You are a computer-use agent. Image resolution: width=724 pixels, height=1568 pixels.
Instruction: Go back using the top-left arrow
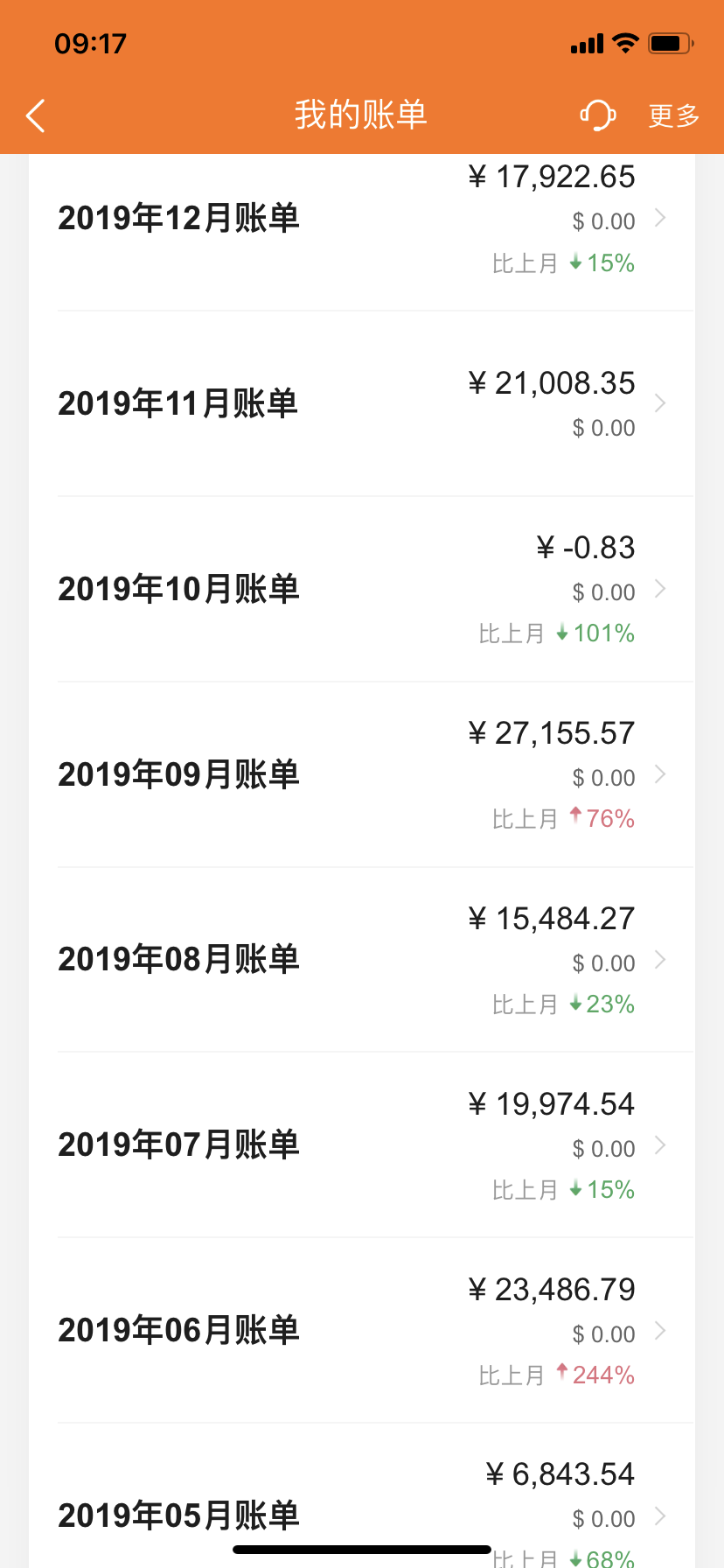click(x=36, y=115)
